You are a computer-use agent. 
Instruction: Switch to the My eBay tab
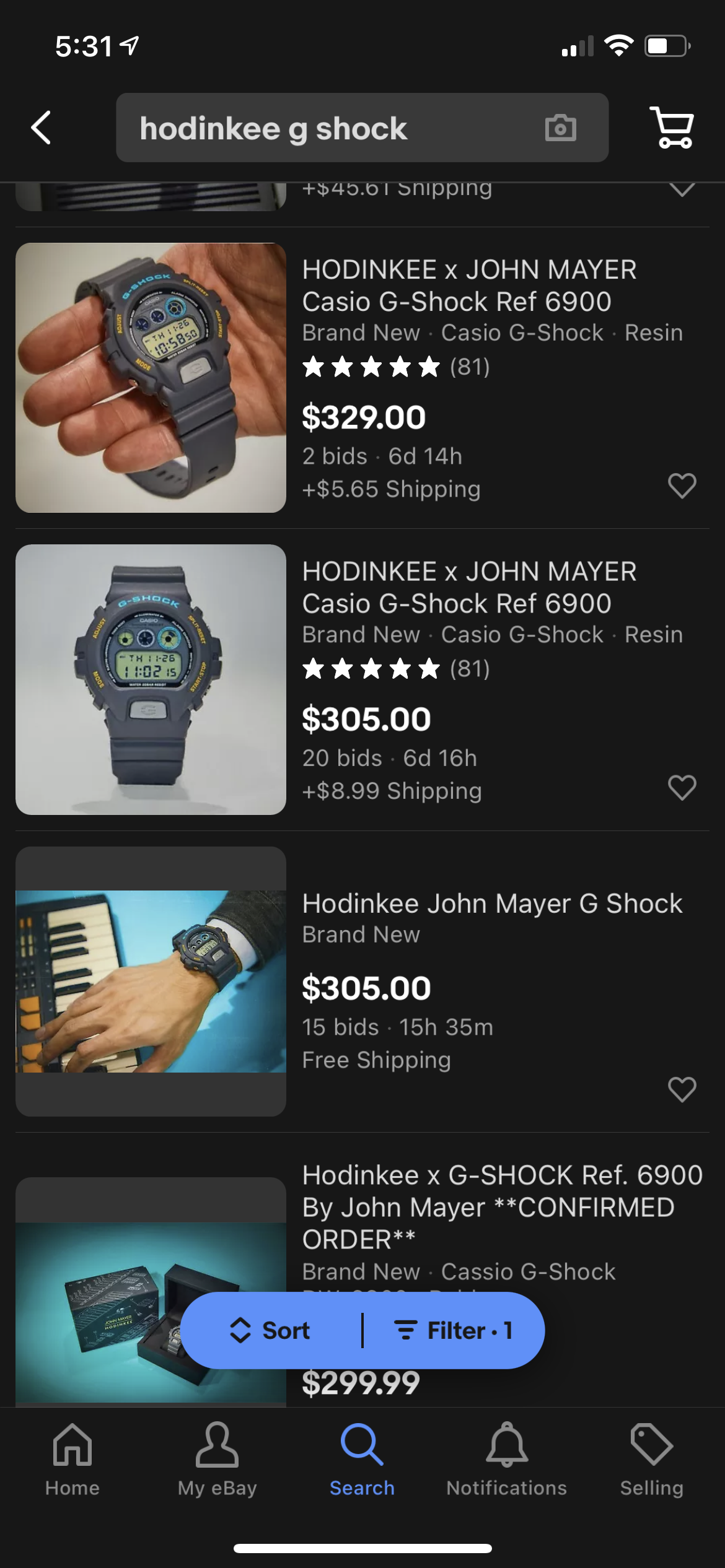217,1460
